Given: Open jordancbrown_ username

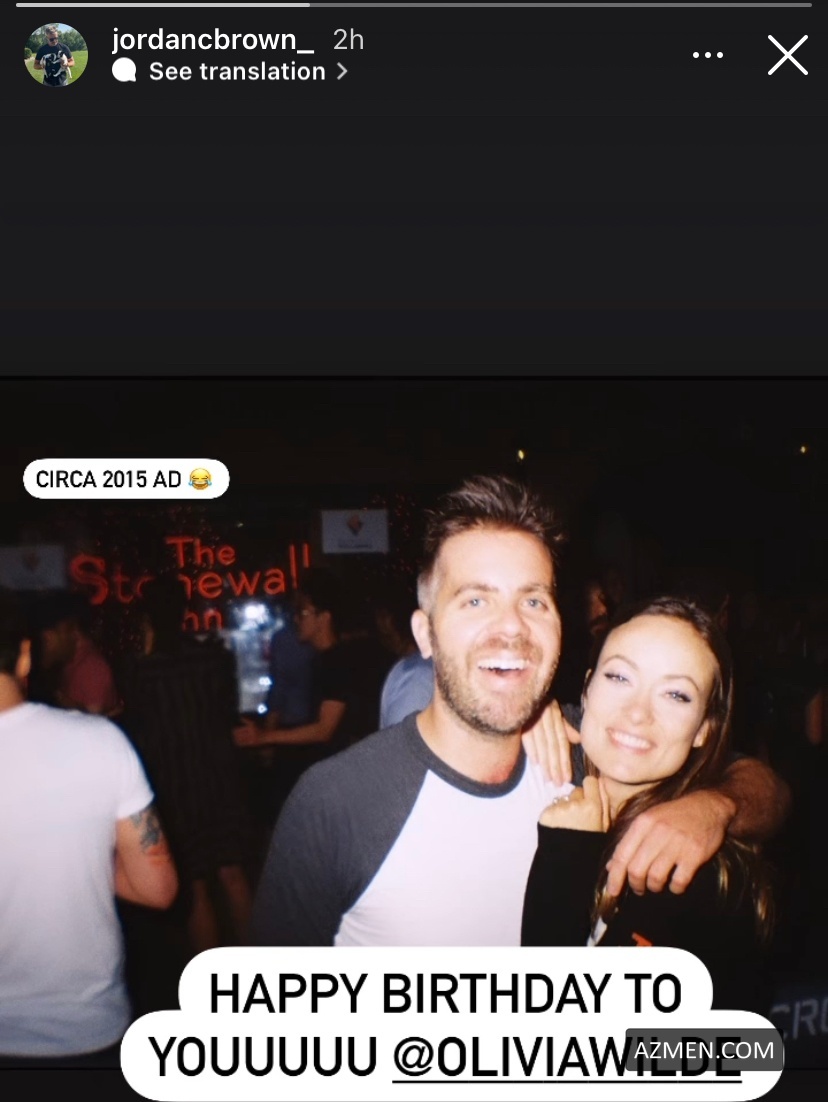Looking at the screenshot, I should pos(213,39).
